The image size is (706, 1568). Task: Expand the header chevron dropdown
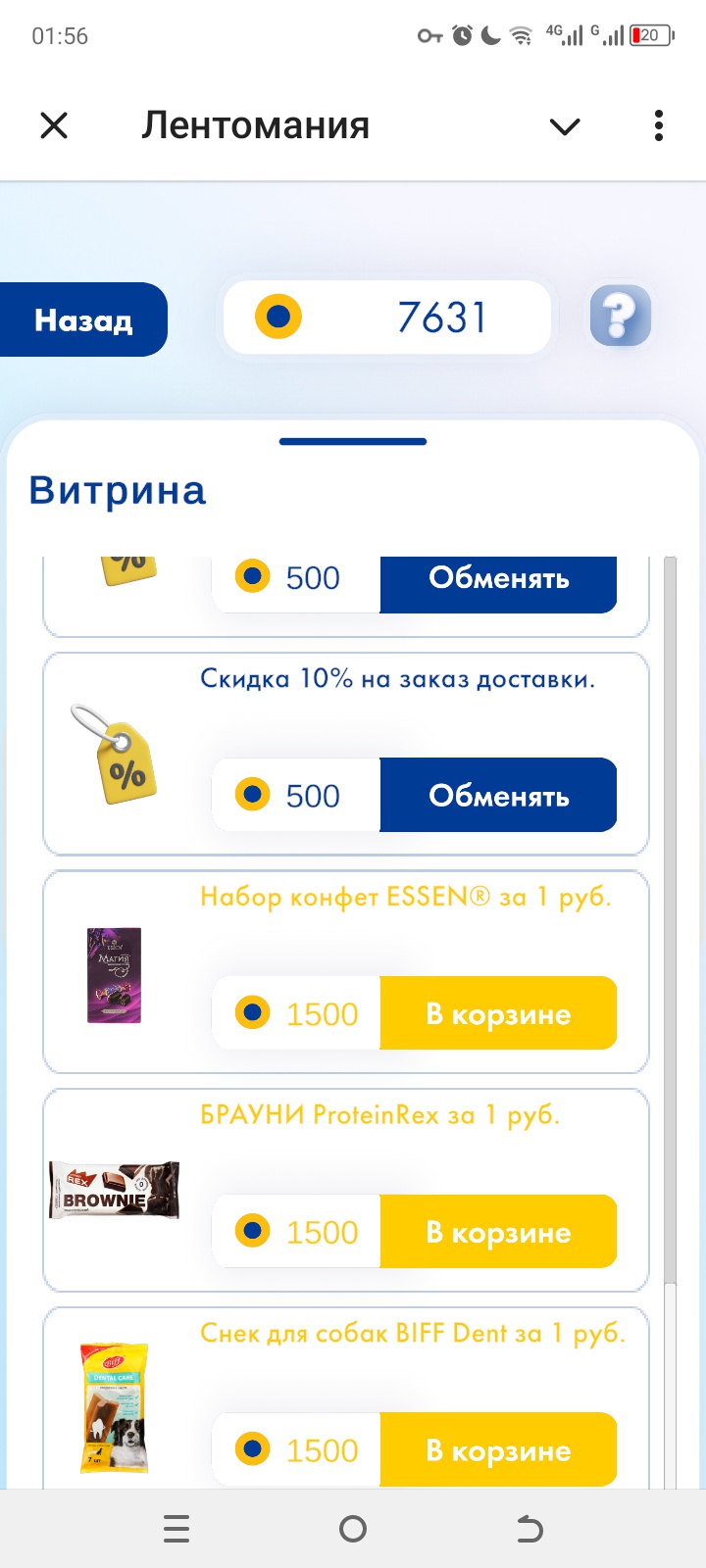point(565,126)
